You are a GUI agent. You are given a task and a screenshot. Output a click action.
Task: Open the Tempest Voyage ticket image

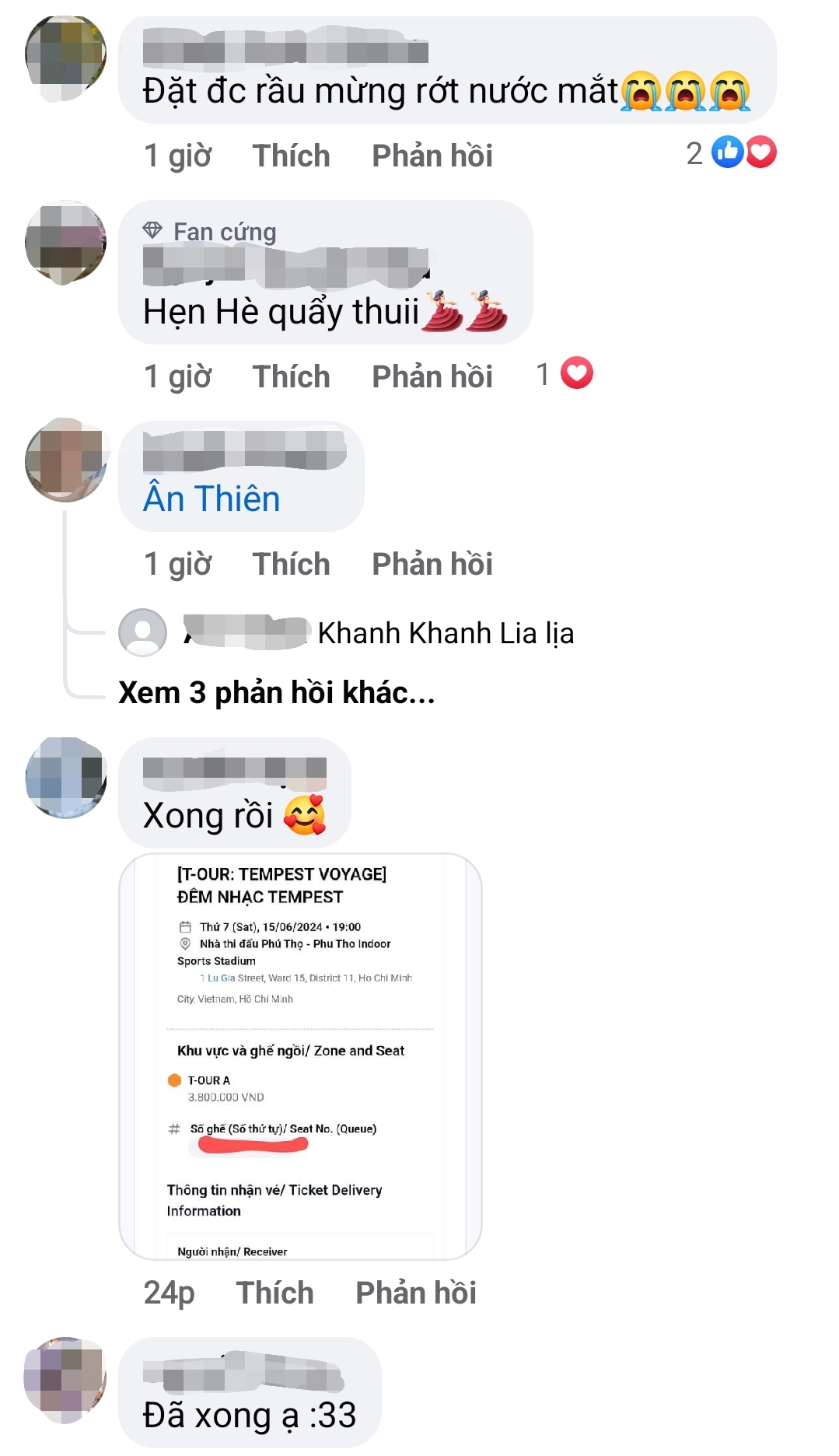click(300, 1056)
